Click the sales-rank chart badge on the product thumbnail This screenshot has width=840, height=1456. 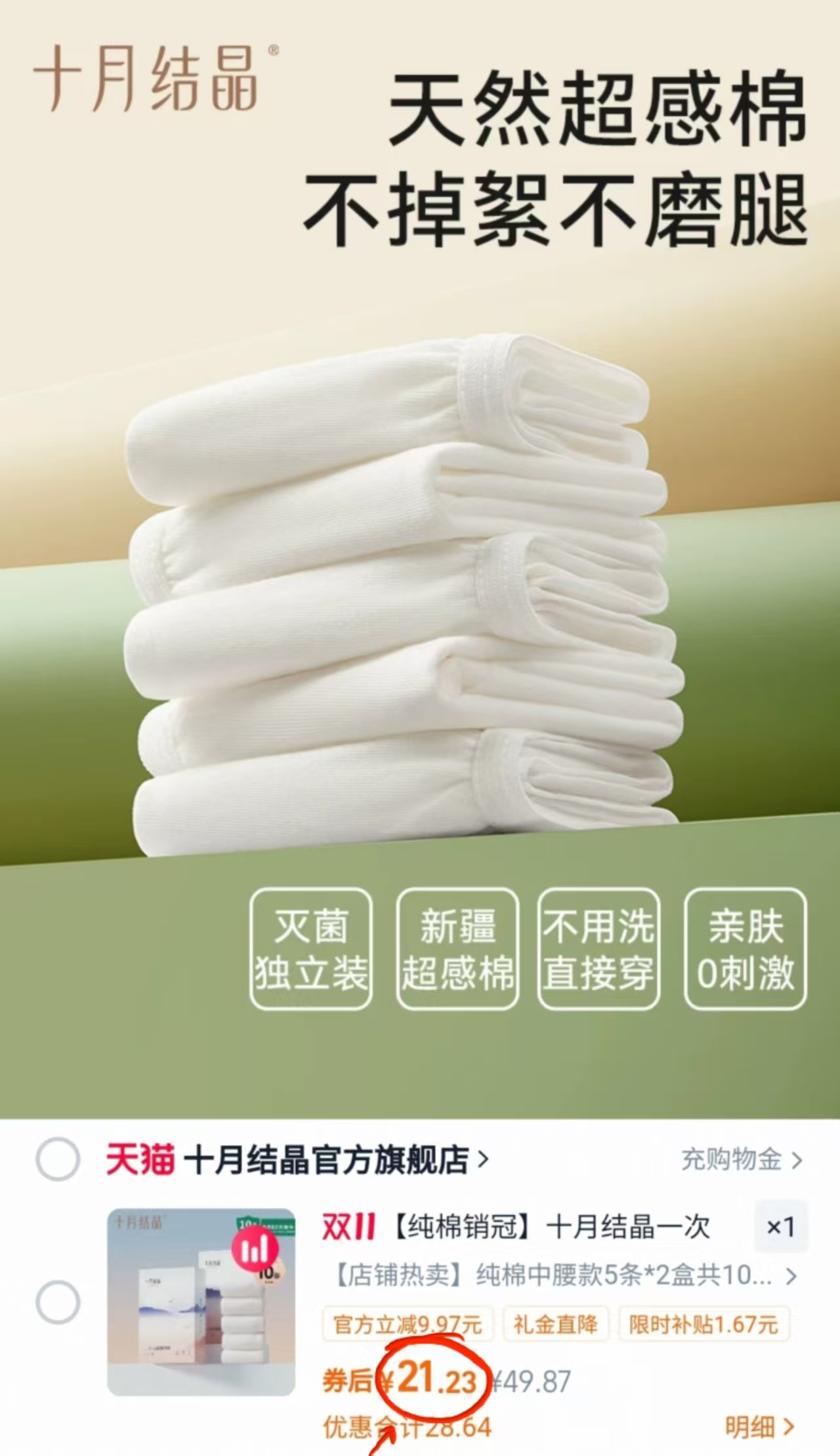254,1248
